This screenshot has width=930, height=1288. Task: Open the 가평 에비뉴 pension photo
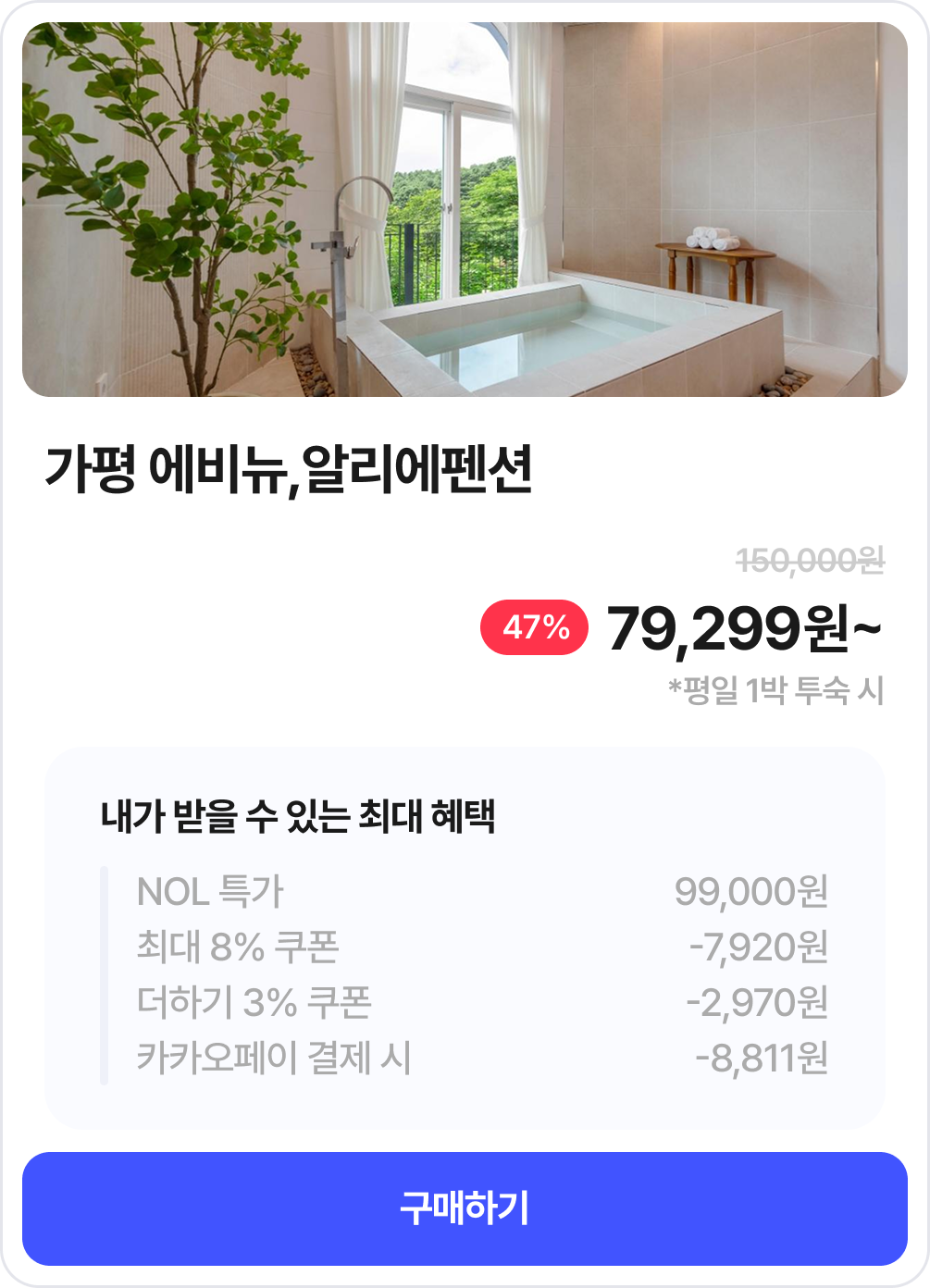465,210
